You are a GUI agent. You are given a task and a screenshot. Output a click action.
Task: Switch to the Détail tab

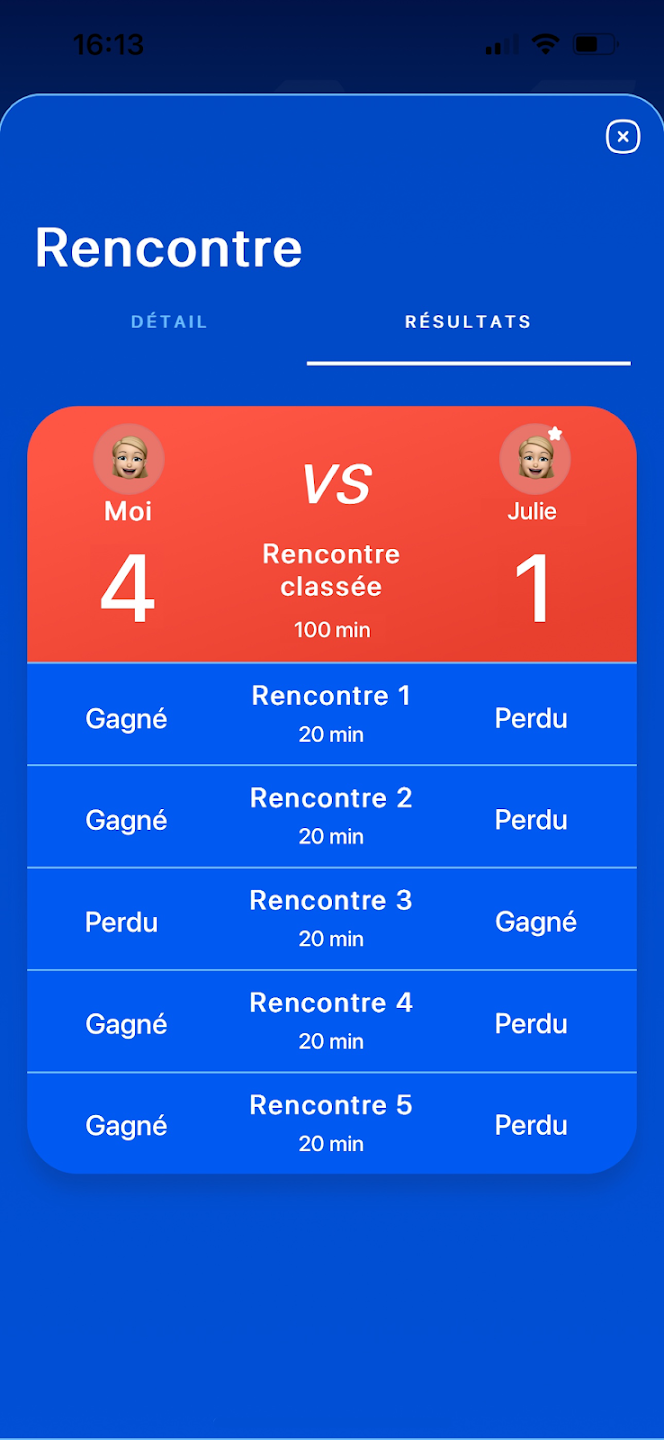(x=169, y=322)
